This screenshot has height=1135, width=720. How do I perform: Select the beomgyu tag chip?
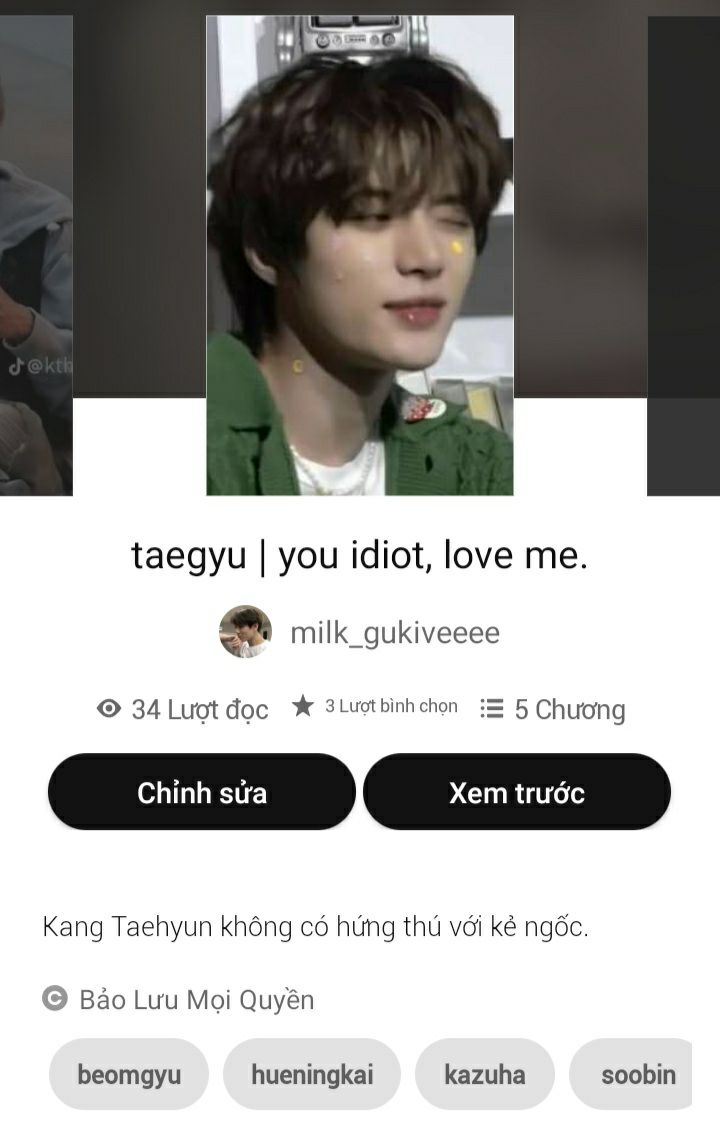pos(129,1075)
